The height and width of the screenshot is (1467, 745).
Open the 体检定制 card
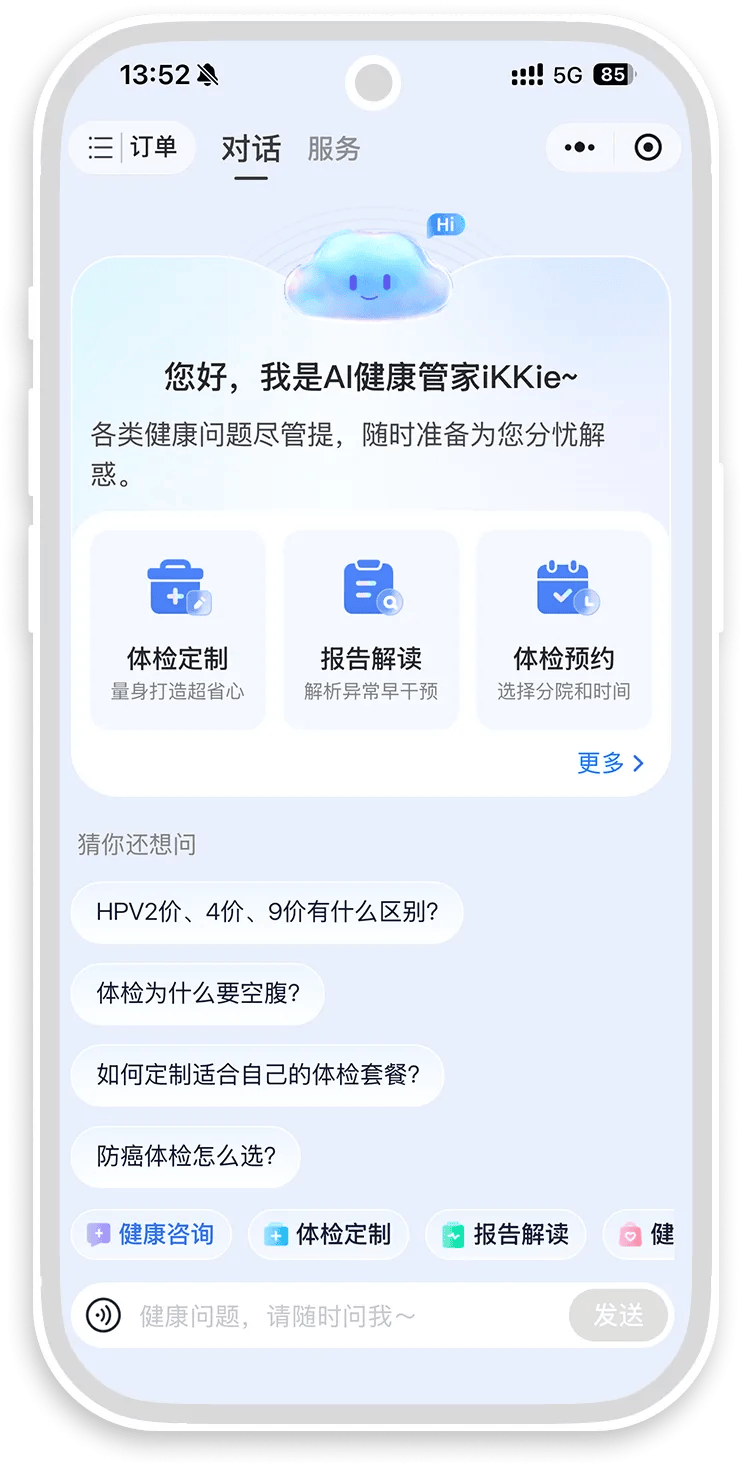(178, 629)
